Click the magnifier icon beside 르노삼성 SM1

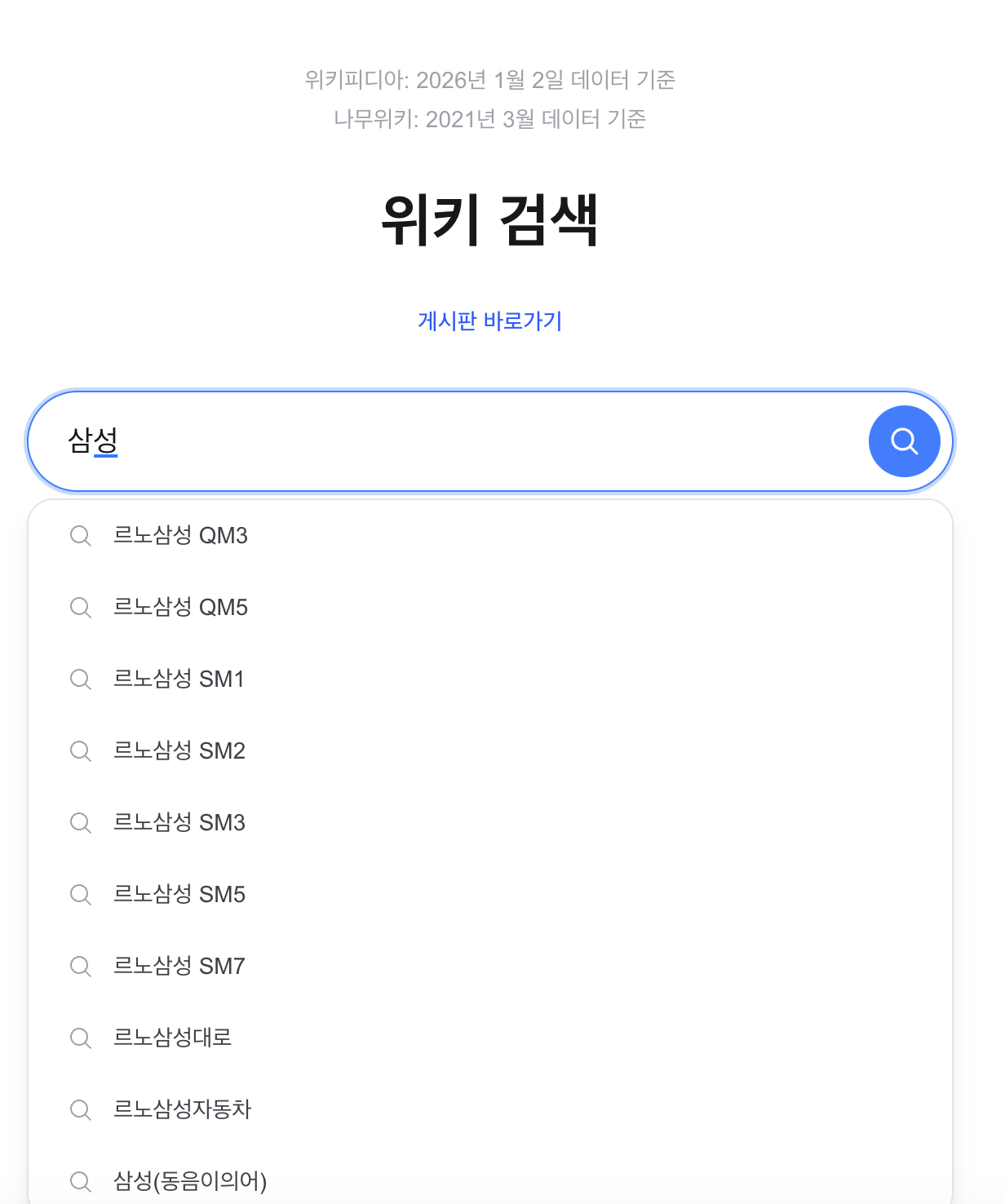coord(81,679)
